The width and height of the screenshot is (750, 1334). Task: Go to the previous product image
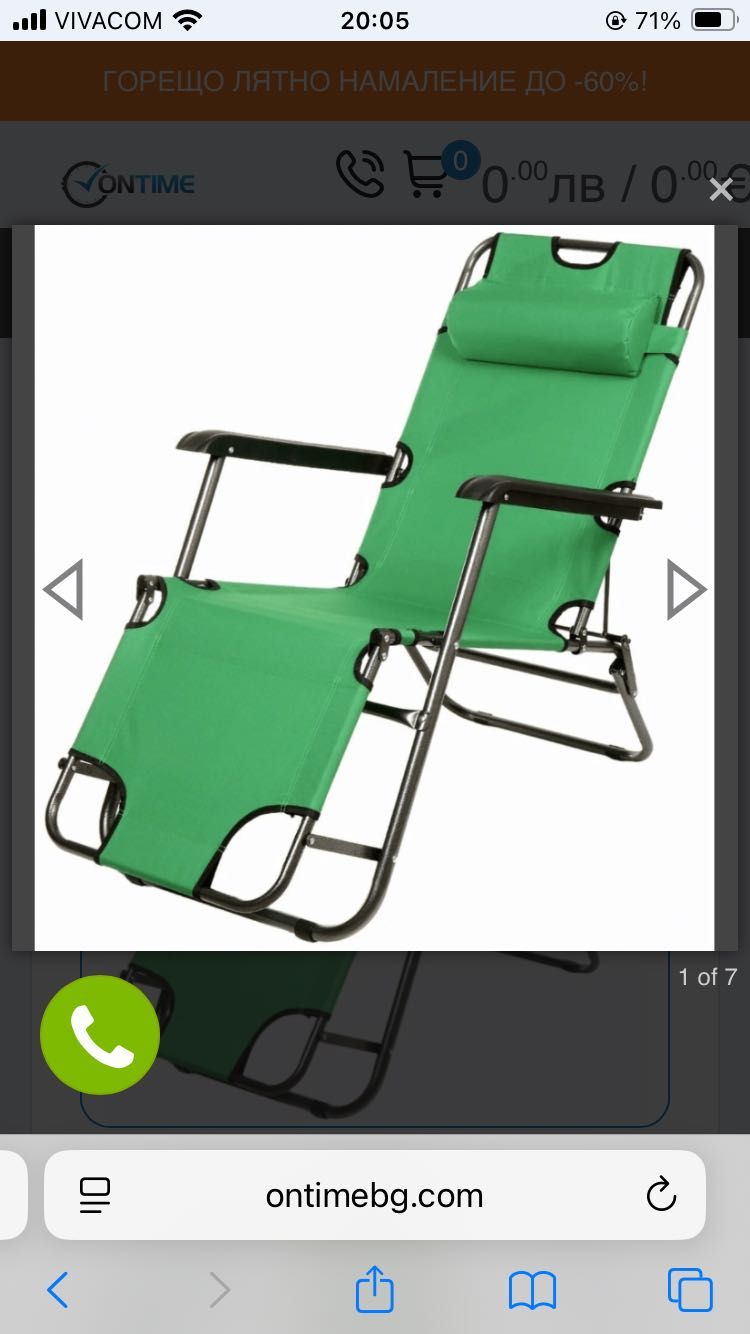63,589
